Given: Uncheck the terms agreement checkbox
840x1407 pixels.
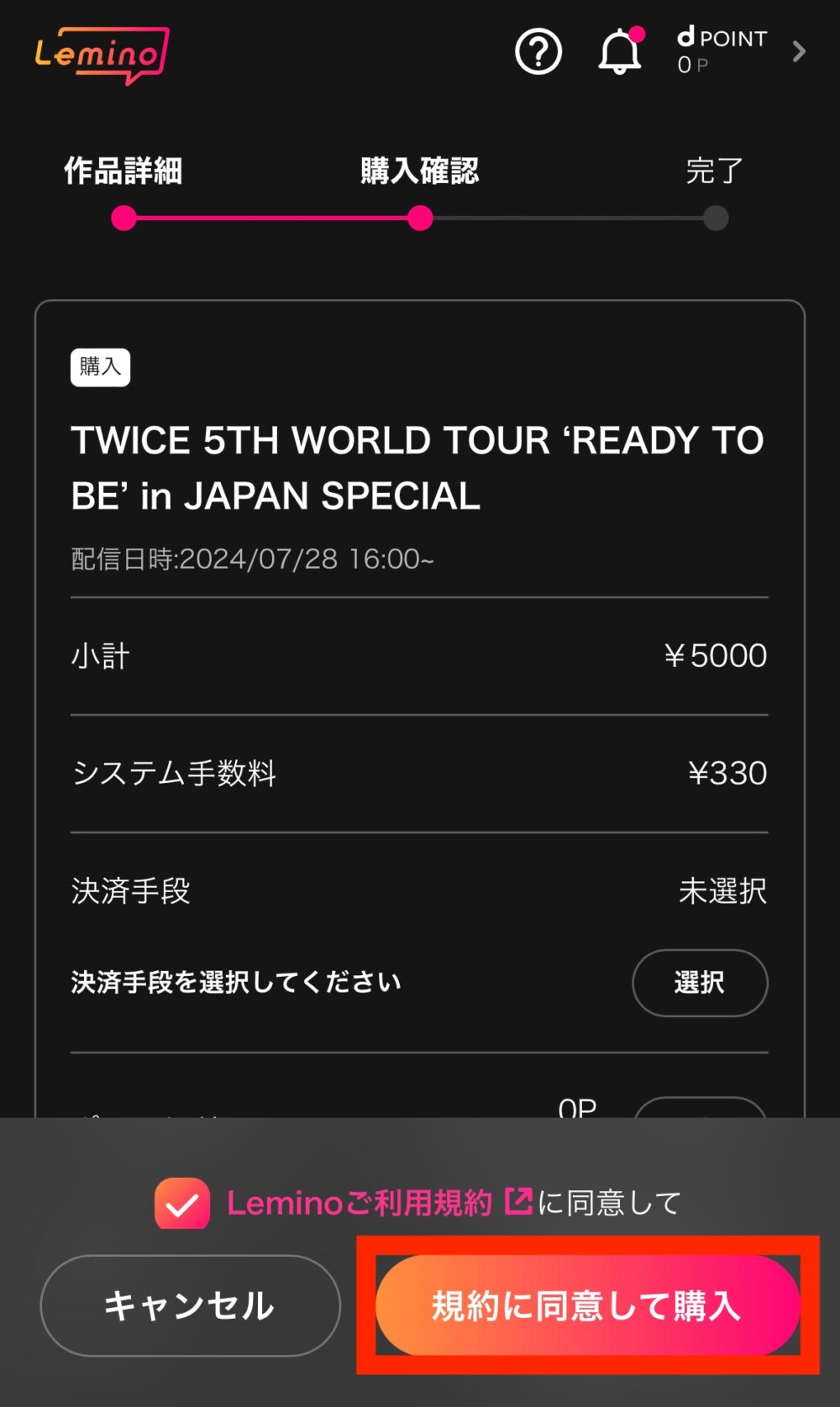Looking at the screenshot, I should [x=182, y=1203].
